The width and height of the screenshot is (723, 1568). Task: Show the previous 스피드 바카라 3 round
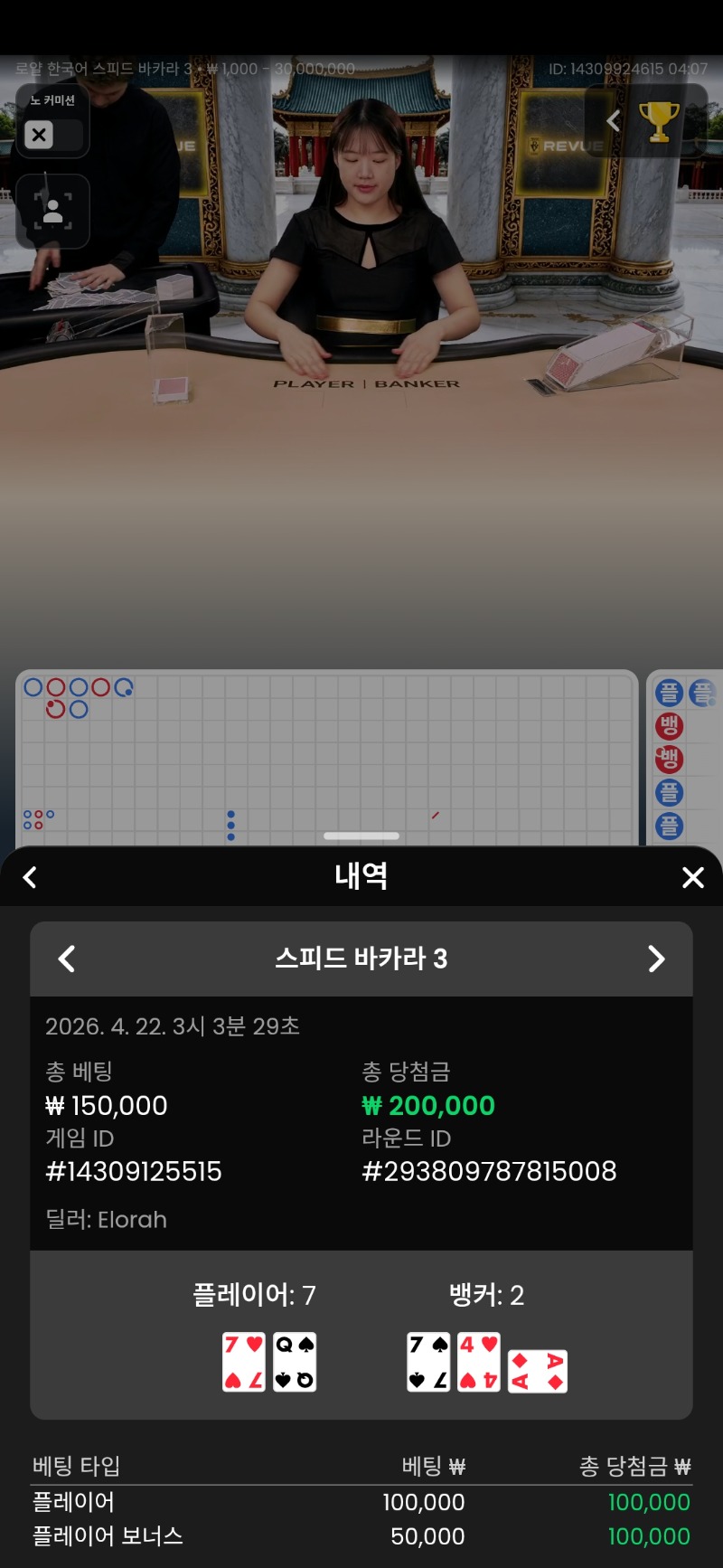tap(66, 959)
